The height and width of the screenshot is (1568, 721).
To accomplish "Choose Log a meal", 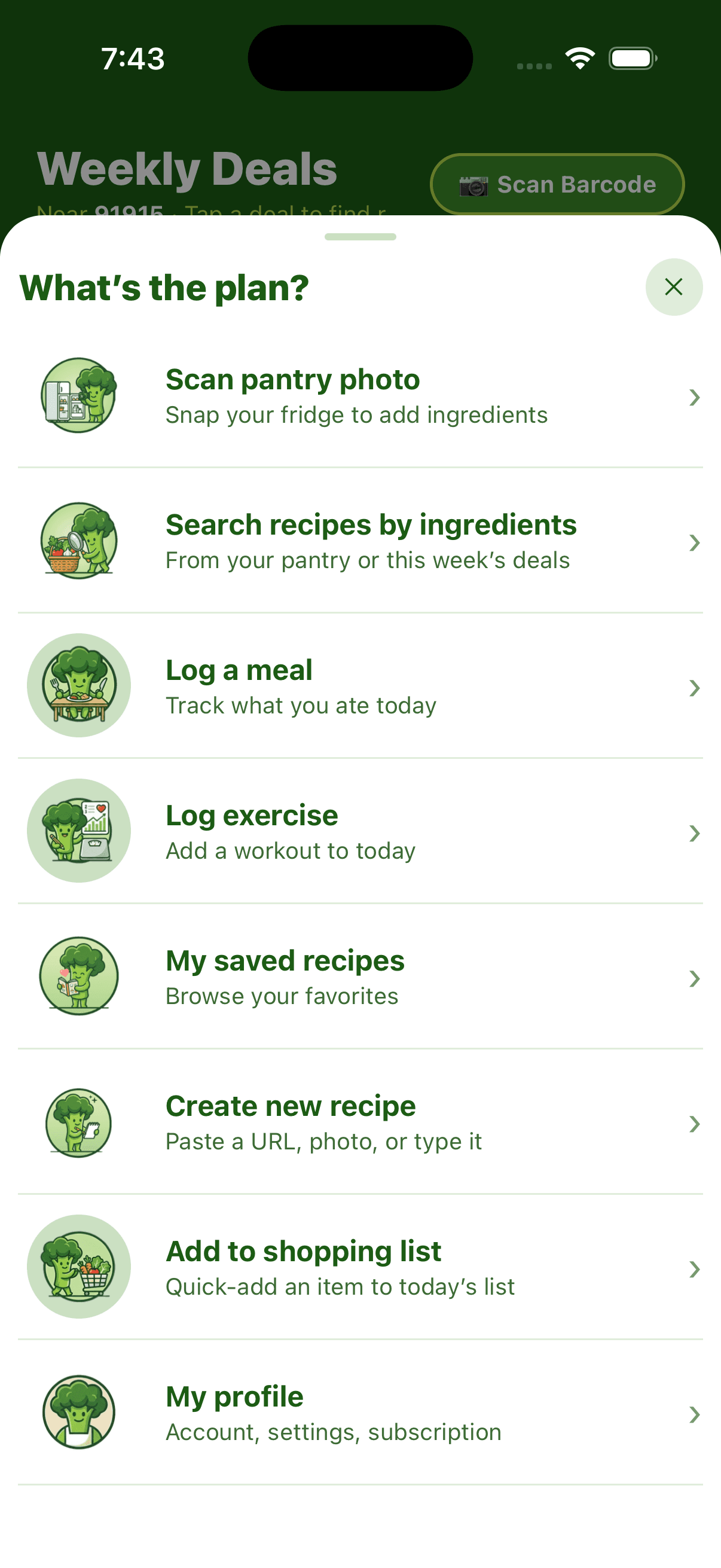I will click(x=360, y=686).
